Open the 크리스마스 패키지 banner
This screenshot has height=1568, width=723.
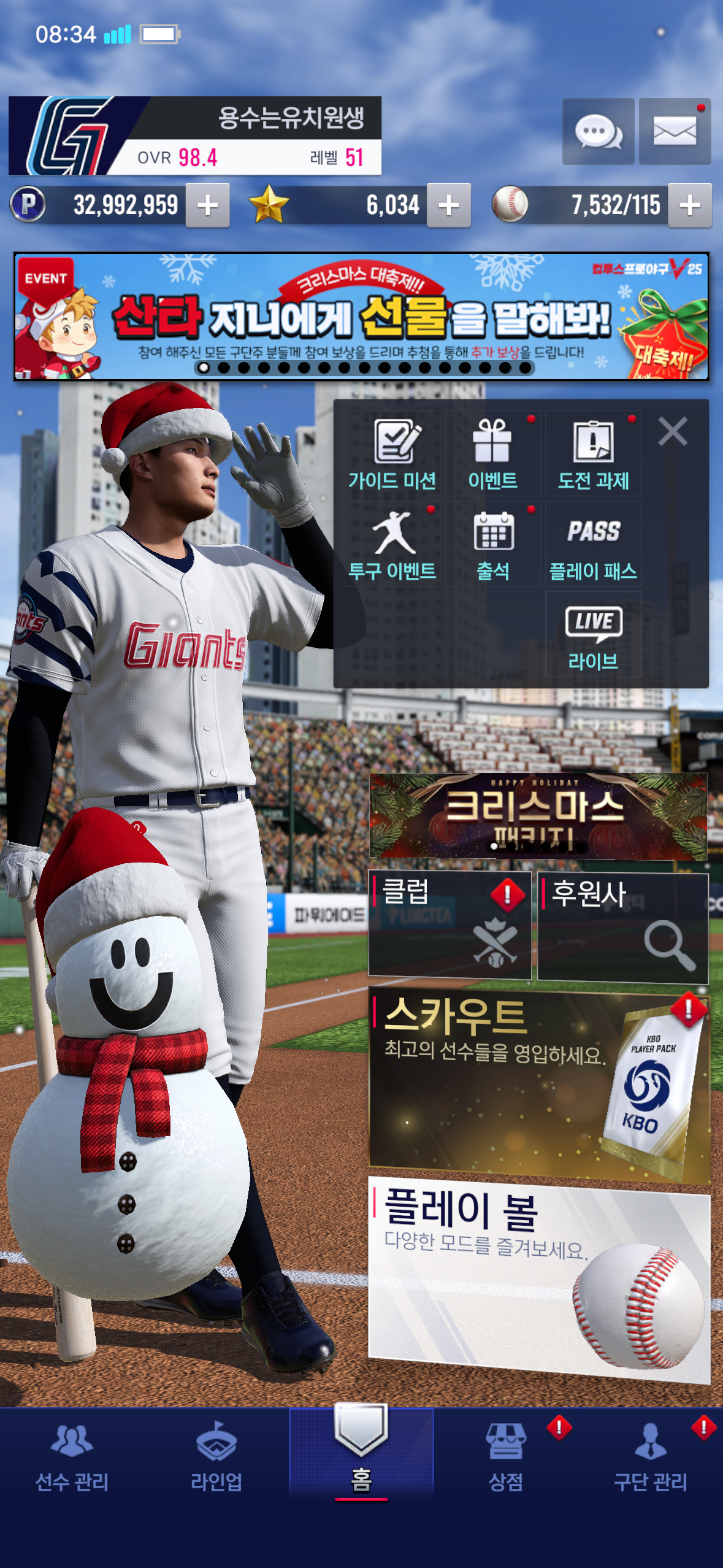point(538,816)
